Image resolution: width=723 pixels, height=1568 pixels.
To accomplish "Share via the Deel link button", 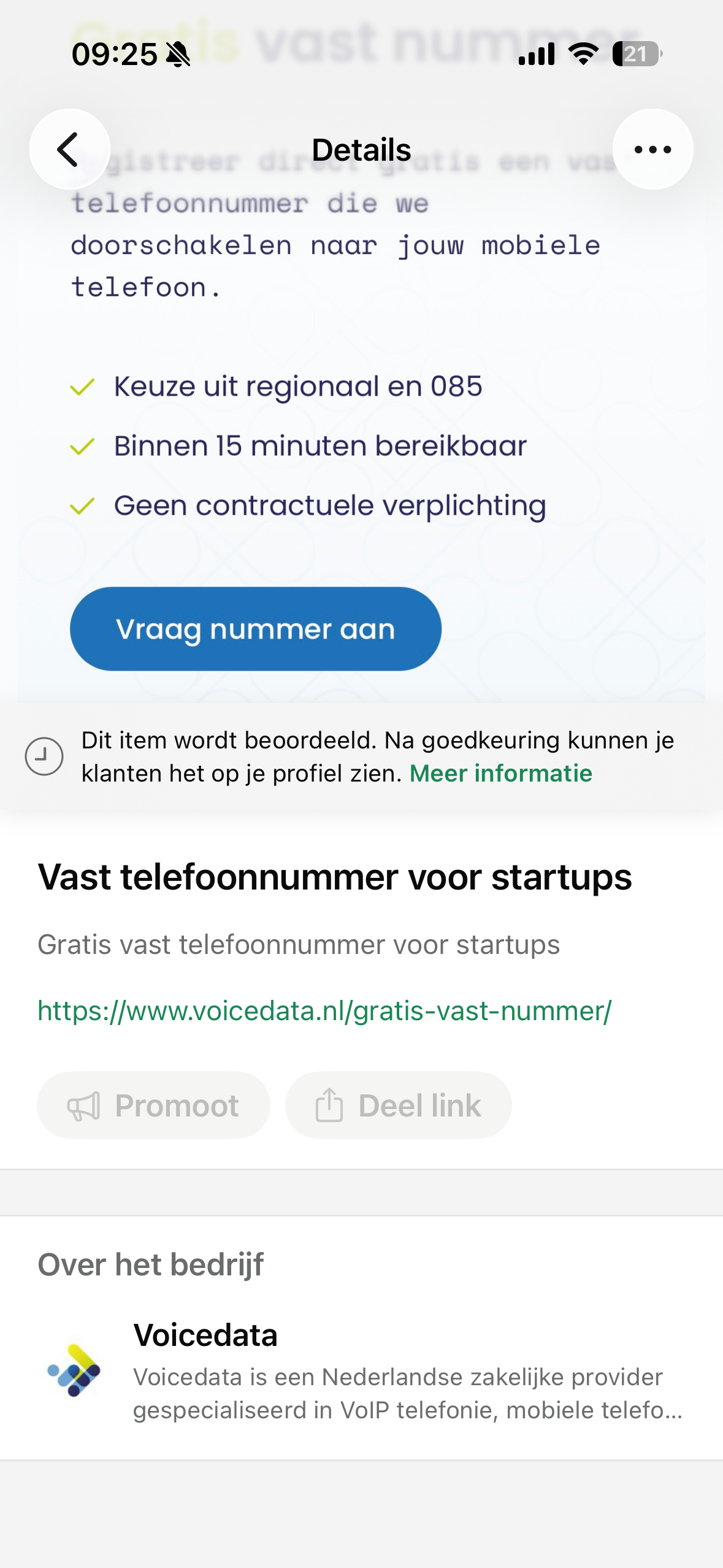I will [x=398, y=1105].
